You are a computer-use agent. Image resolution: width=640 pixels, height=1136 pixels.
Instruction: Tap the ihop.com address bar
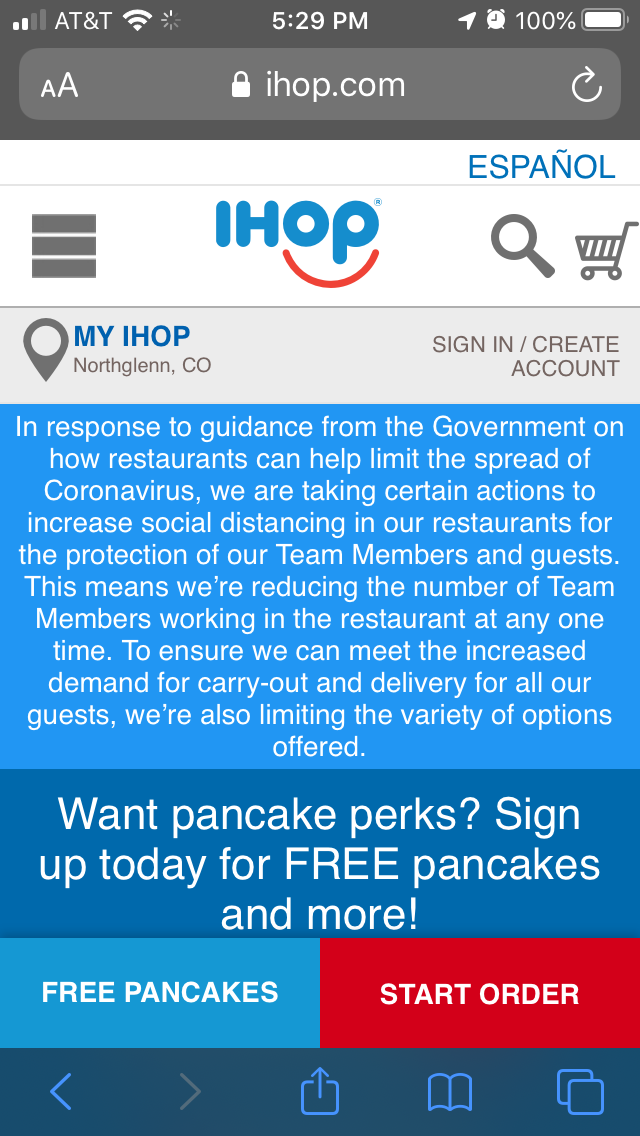click(x=320, y=85)
